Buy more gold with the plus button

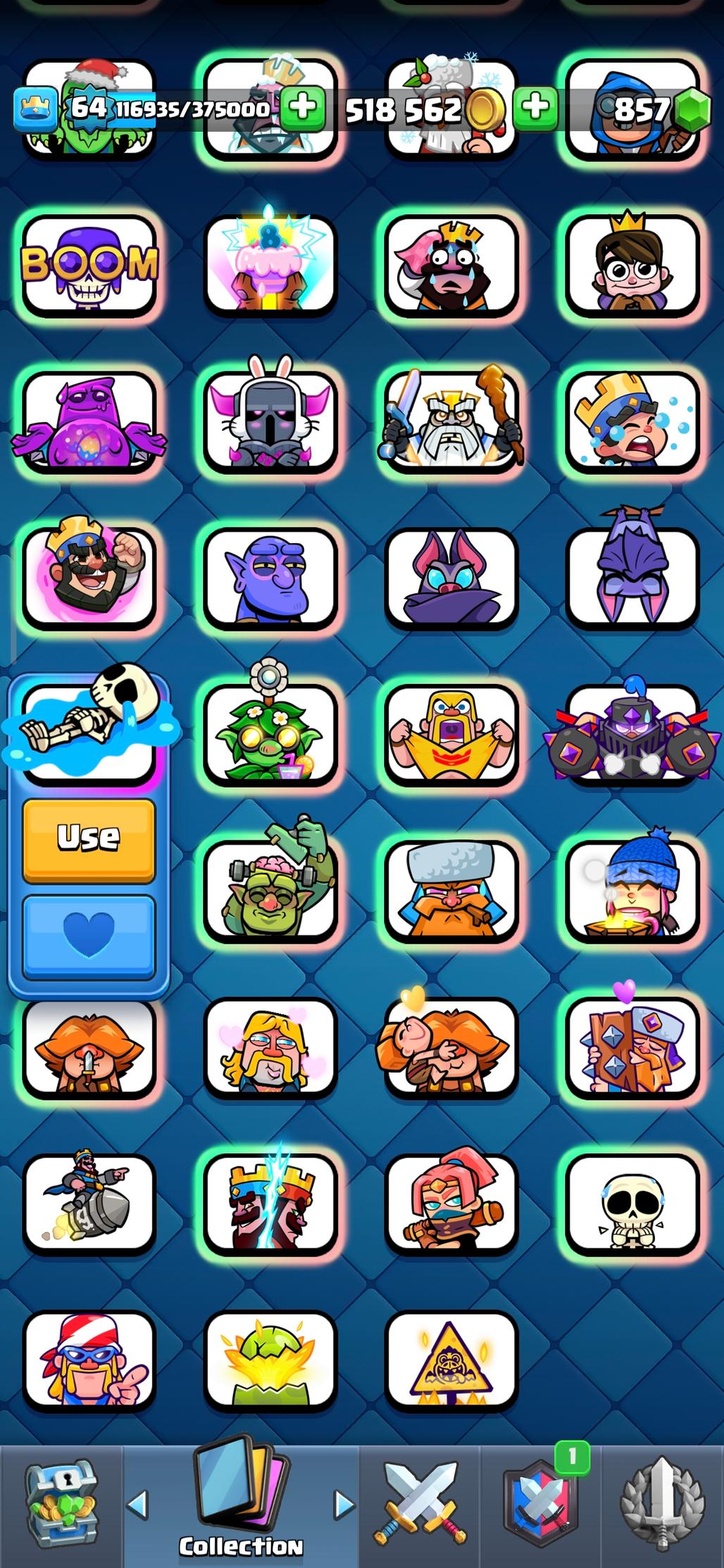coord(535,108)
